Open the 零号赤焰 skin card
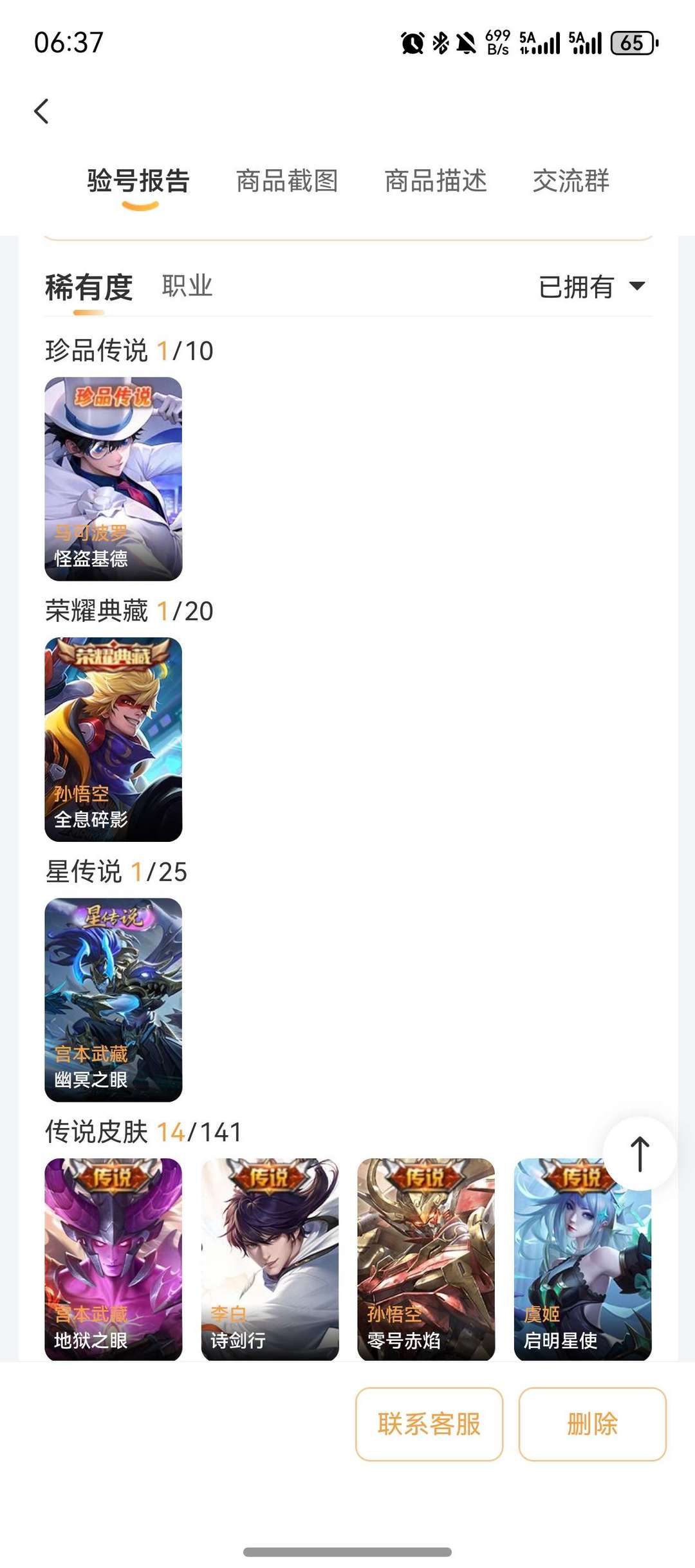The height and width of the screenshot is (1568, 695). [x=426, y=1259]
